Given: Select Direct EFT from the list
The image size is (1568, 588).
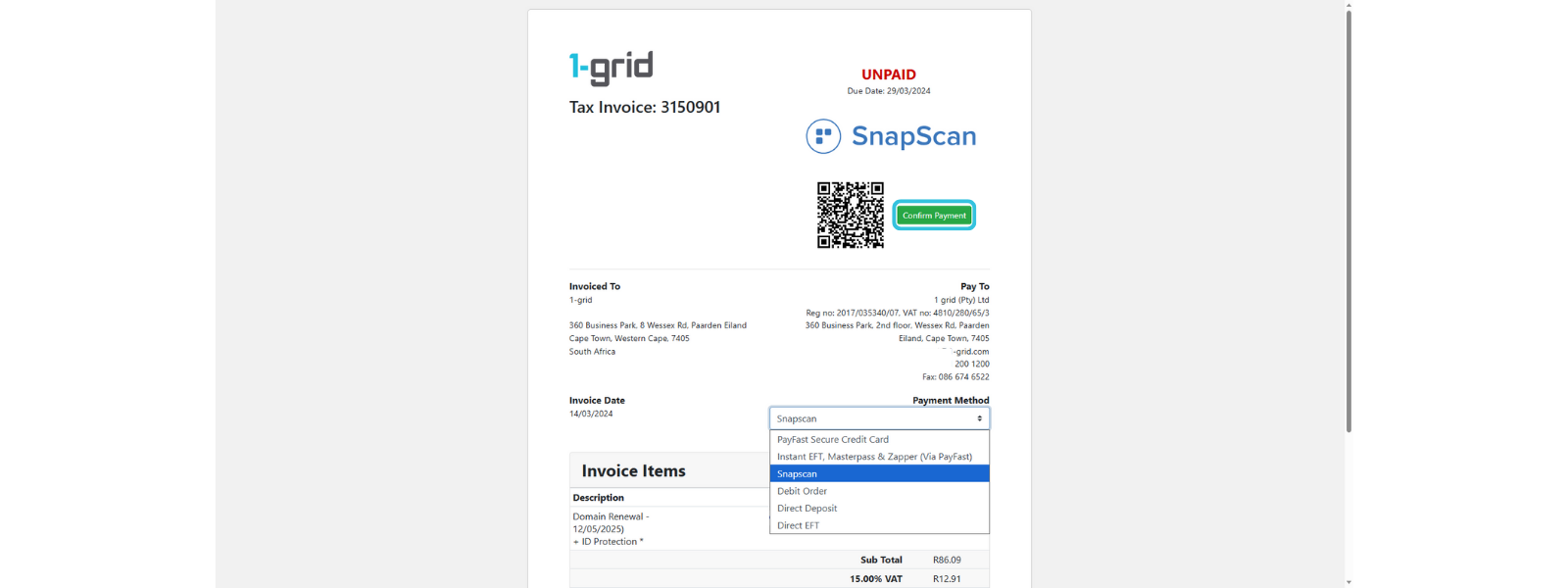Looking at the screenshot, I should [x=798, y=525].
